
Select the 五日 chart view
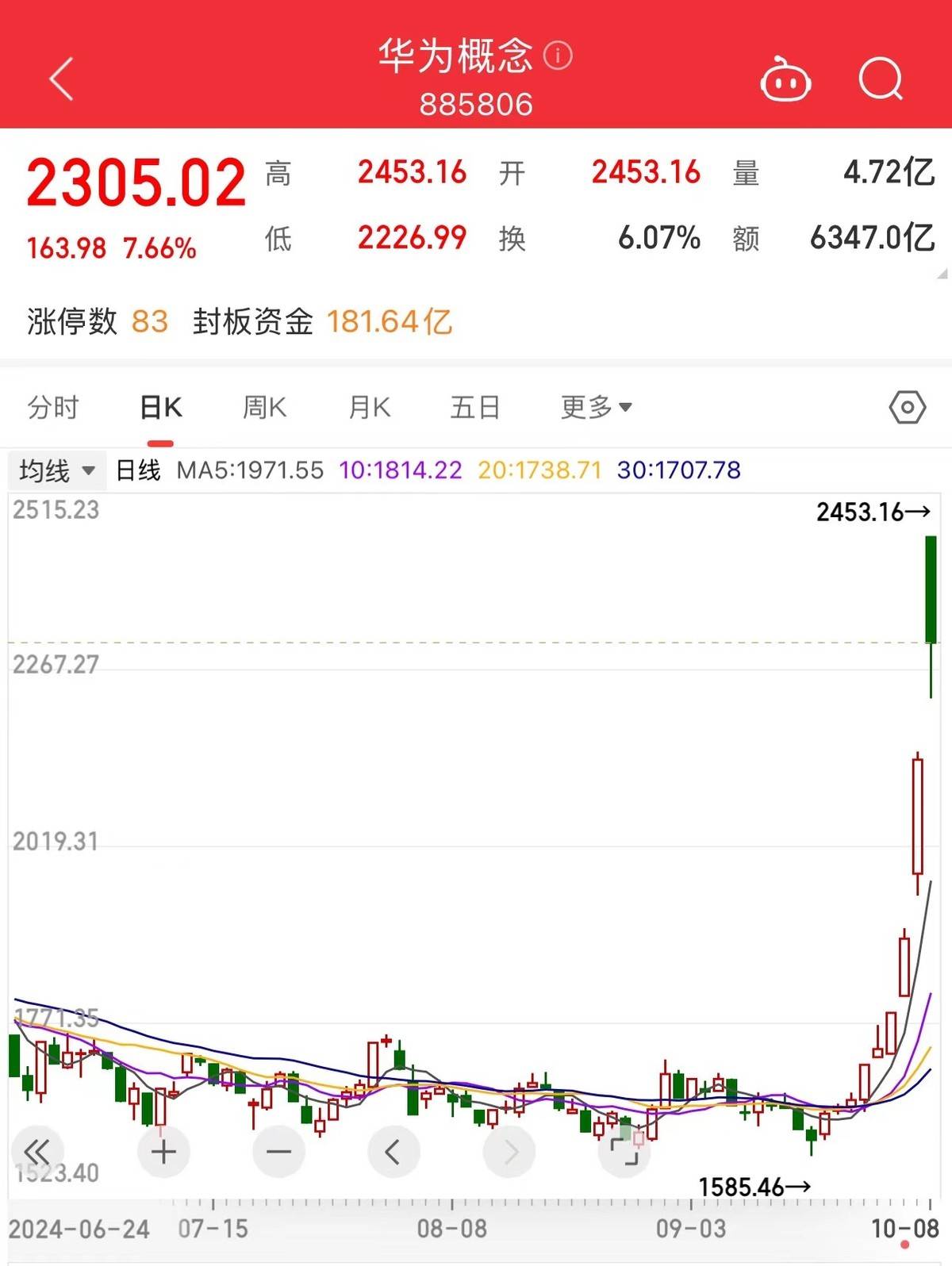click(474, 407)
